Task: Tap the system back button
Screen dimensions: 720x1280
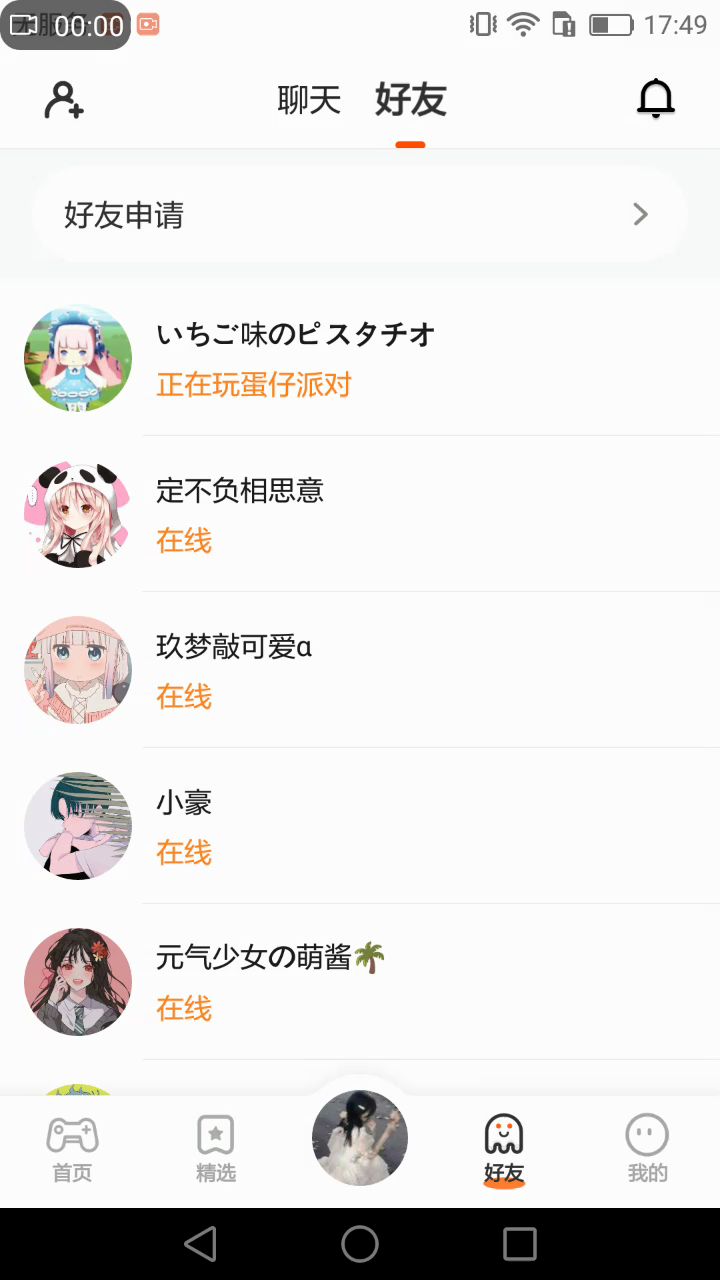Action: pos(200,1244)
